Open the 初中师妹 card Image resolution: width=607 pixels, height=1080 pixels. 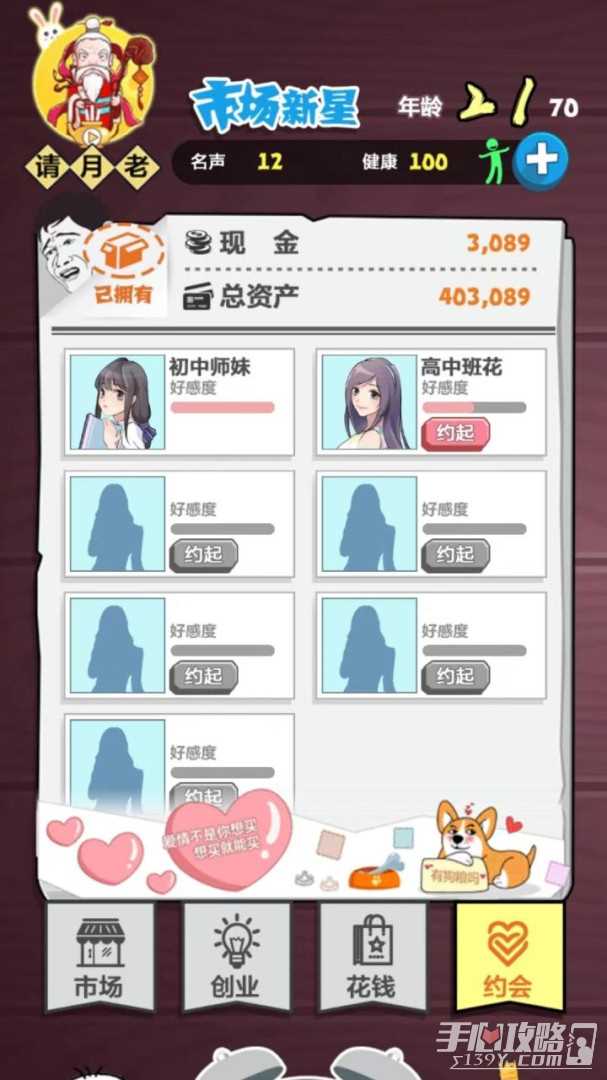tap(179, 398)
